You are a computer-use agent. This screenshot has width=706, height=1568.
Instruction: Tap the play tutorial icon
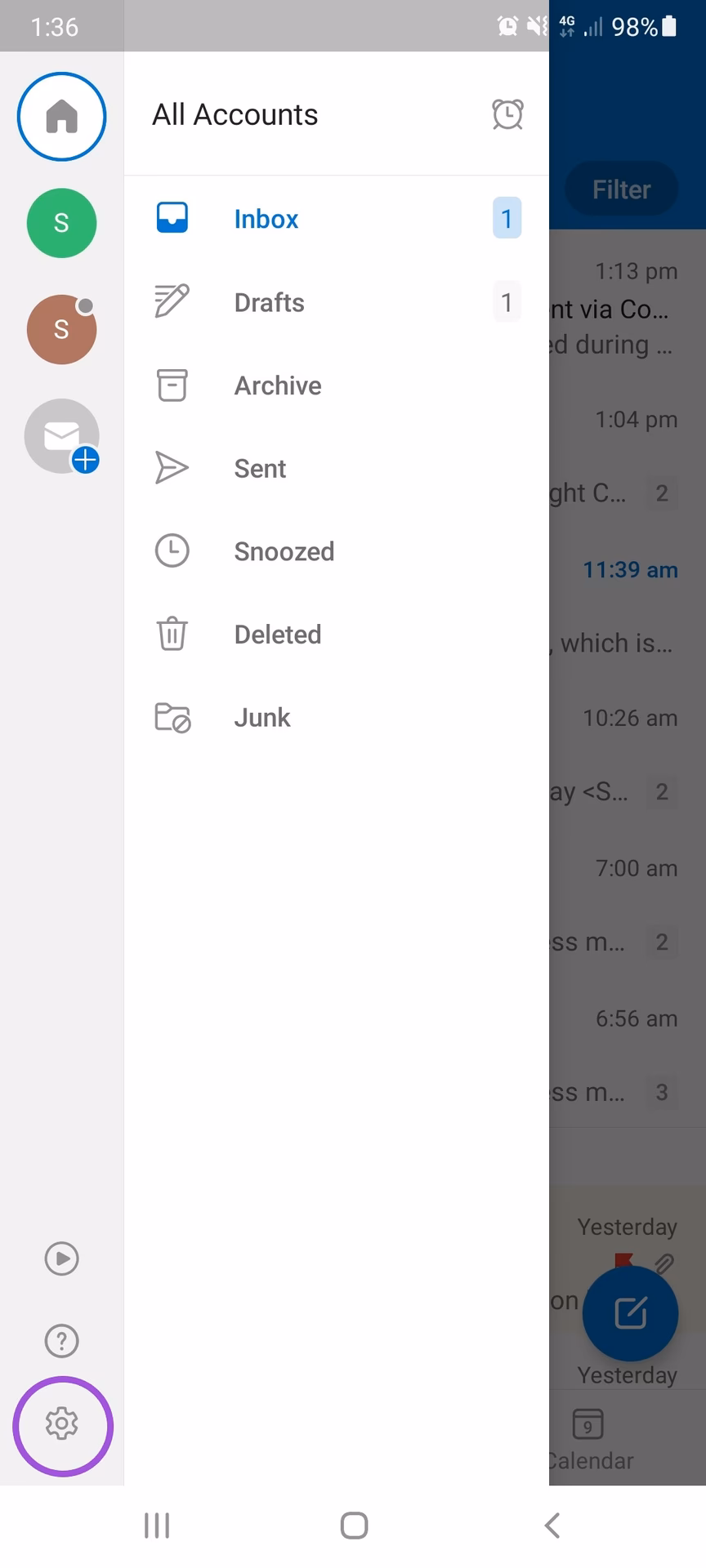coord(61,1258)
